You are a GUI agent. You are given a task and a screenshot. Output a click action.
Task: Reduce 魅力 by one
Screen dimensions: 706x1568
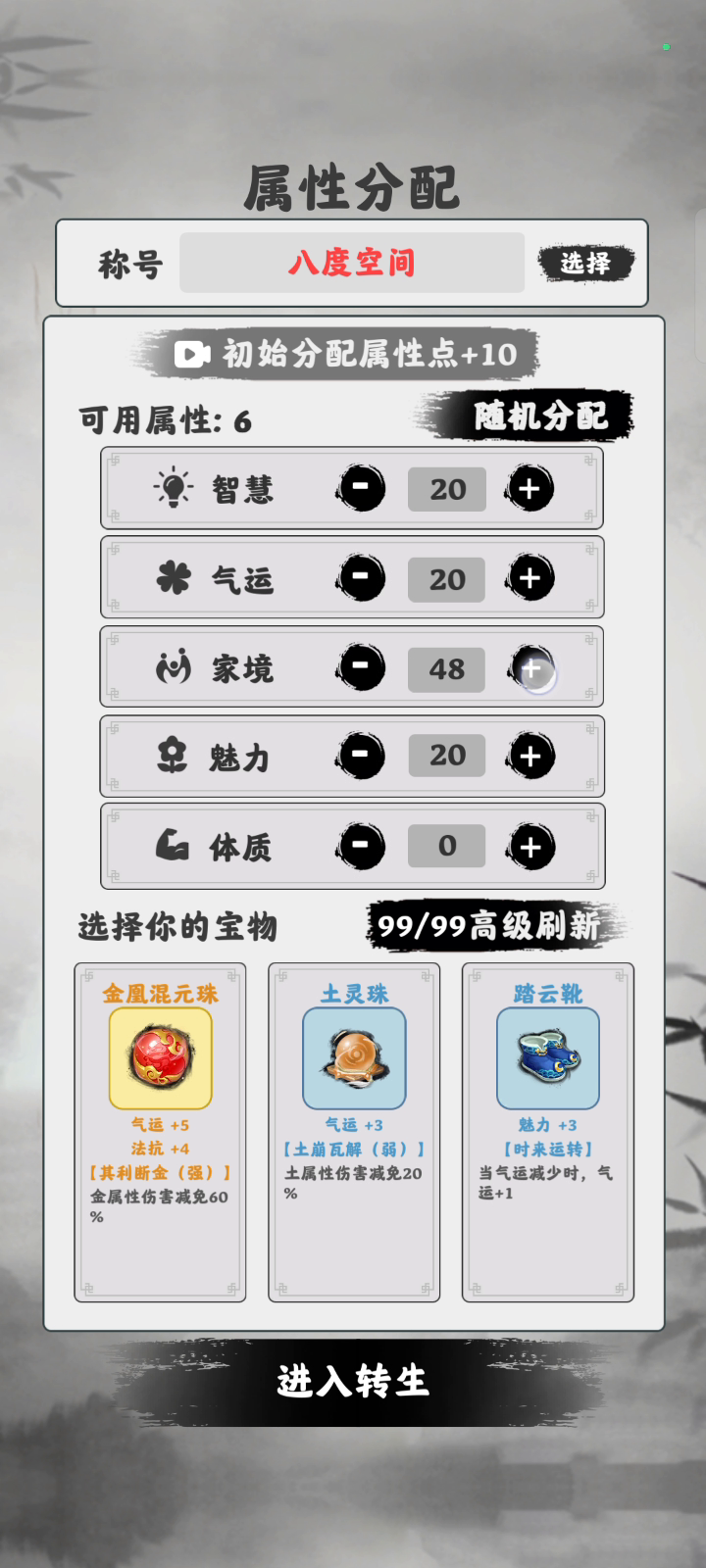(361, 756)
